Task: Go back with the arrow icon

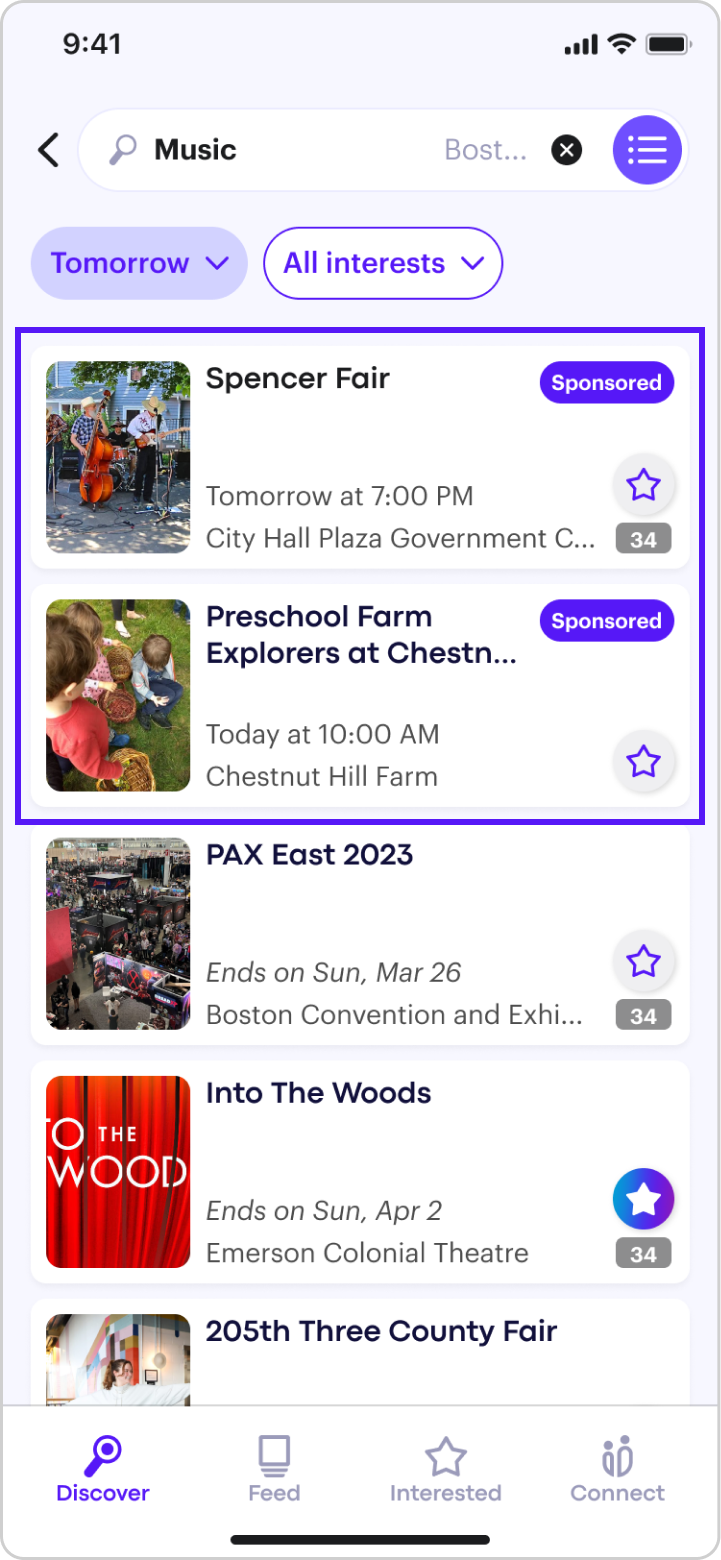Action: pos(48,150)
